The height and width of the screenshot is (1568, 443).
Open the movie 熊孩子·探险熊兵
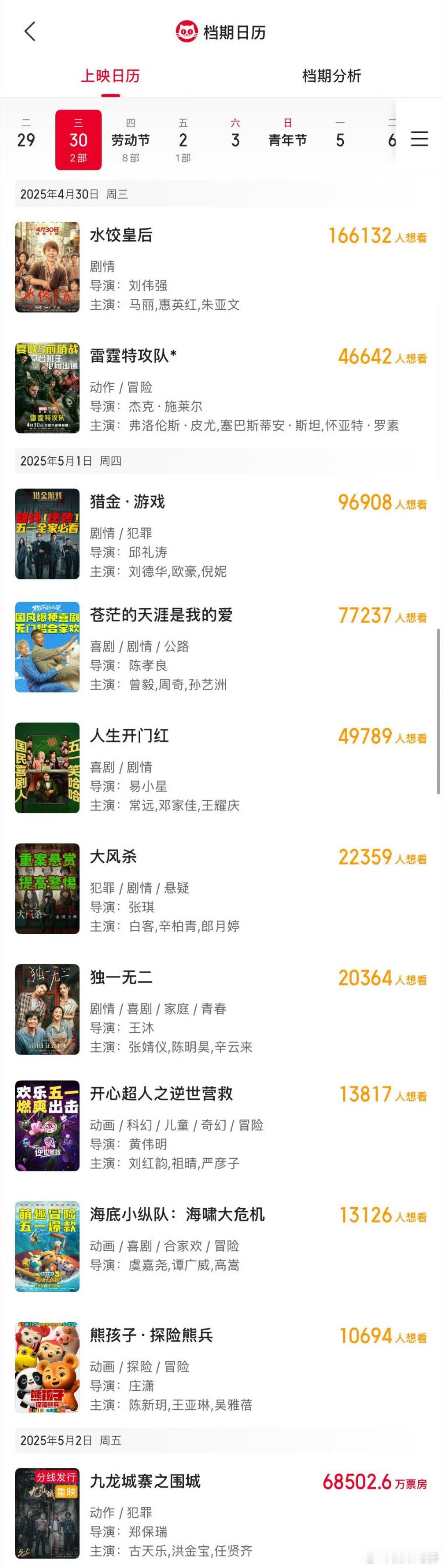point(151,1335)
